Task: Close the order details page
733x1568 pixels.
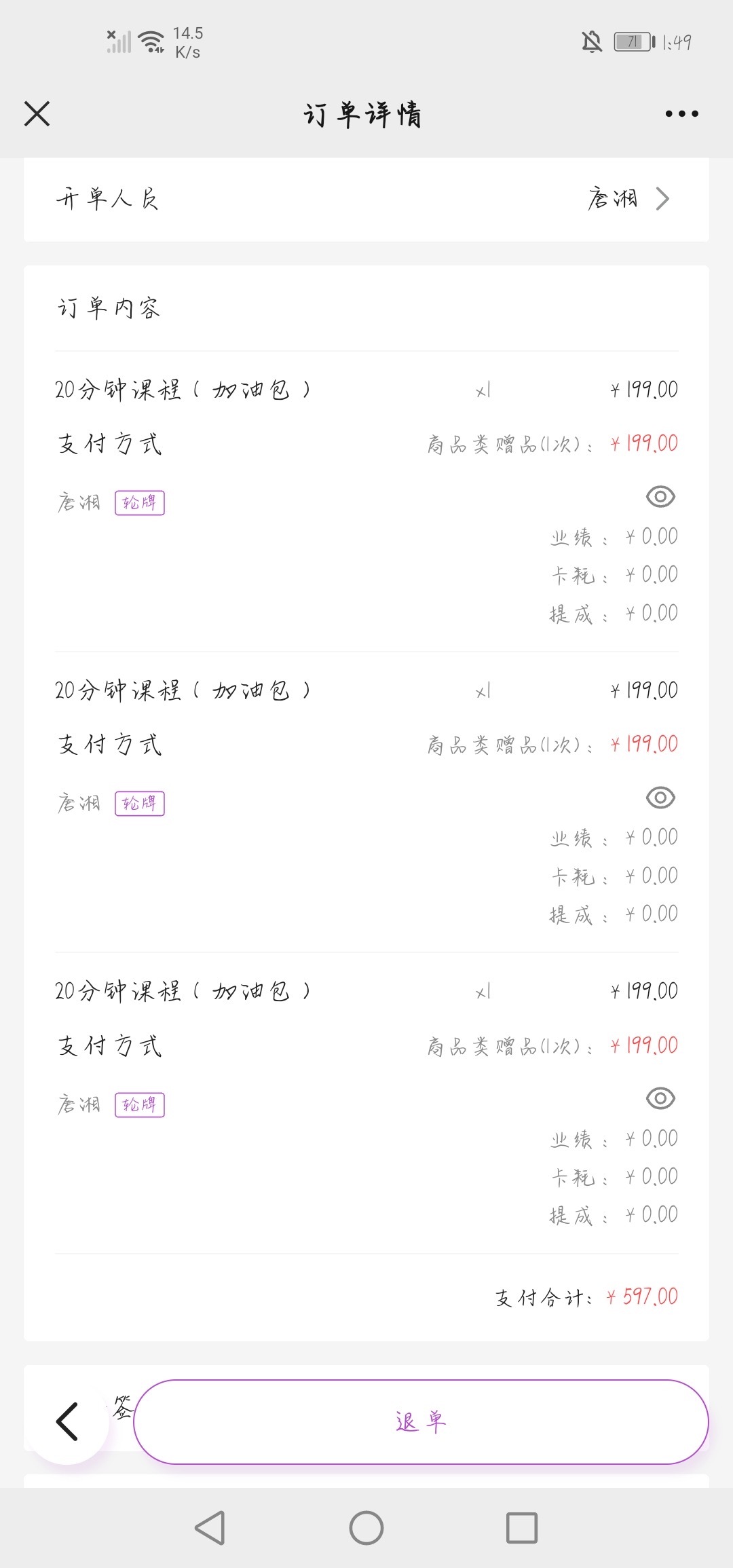Action: tap(37, 113)
